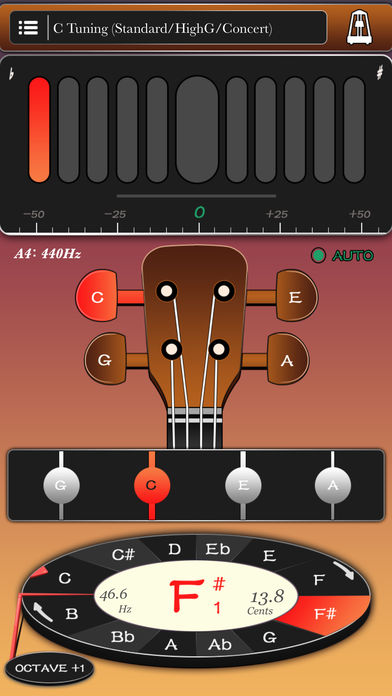Rotate note wheel with clockwise arrow

[x=344, y=570]
